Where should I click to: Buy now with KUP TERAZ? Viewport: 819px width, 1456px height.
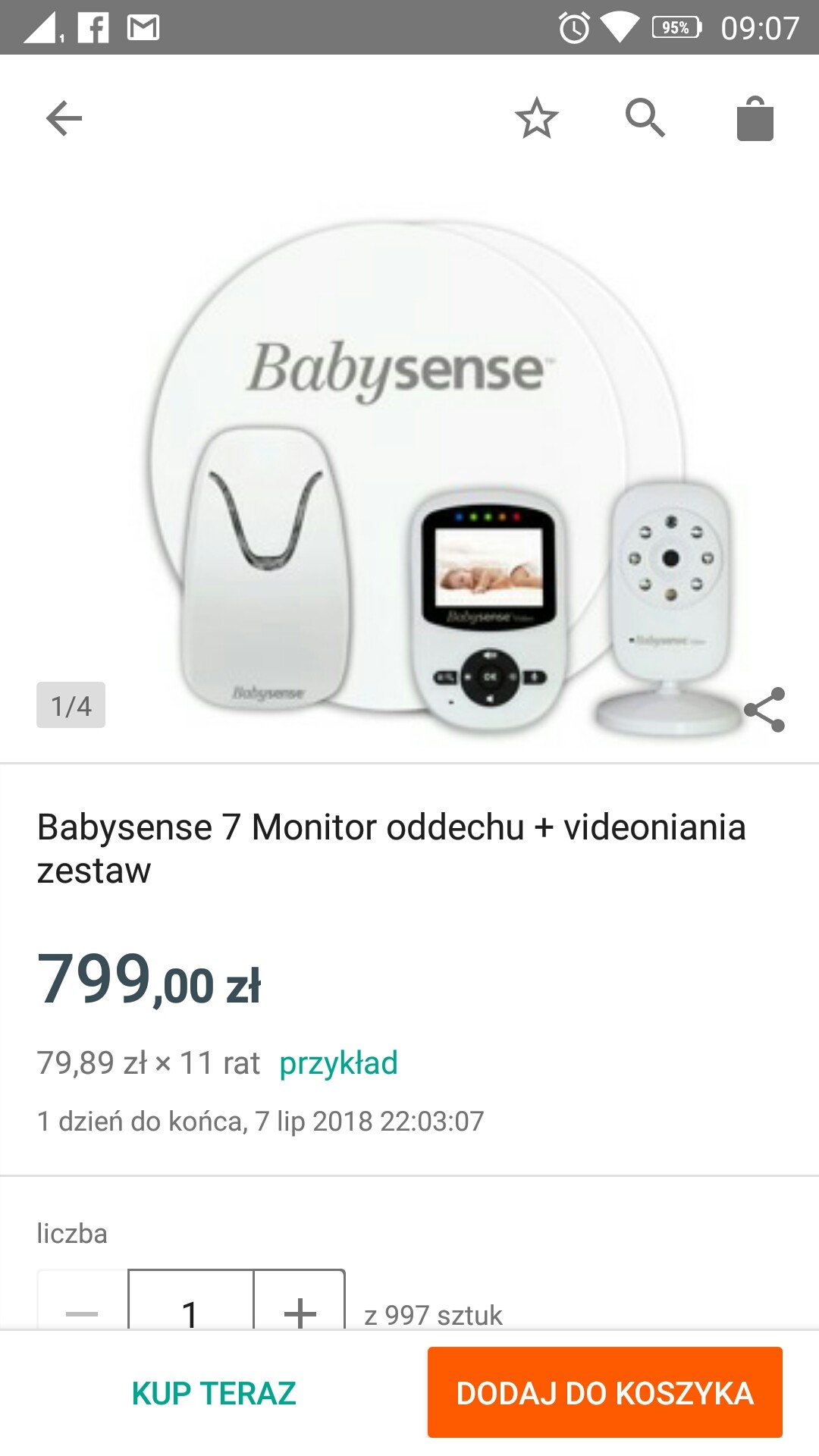click(x=214, y=1393)
